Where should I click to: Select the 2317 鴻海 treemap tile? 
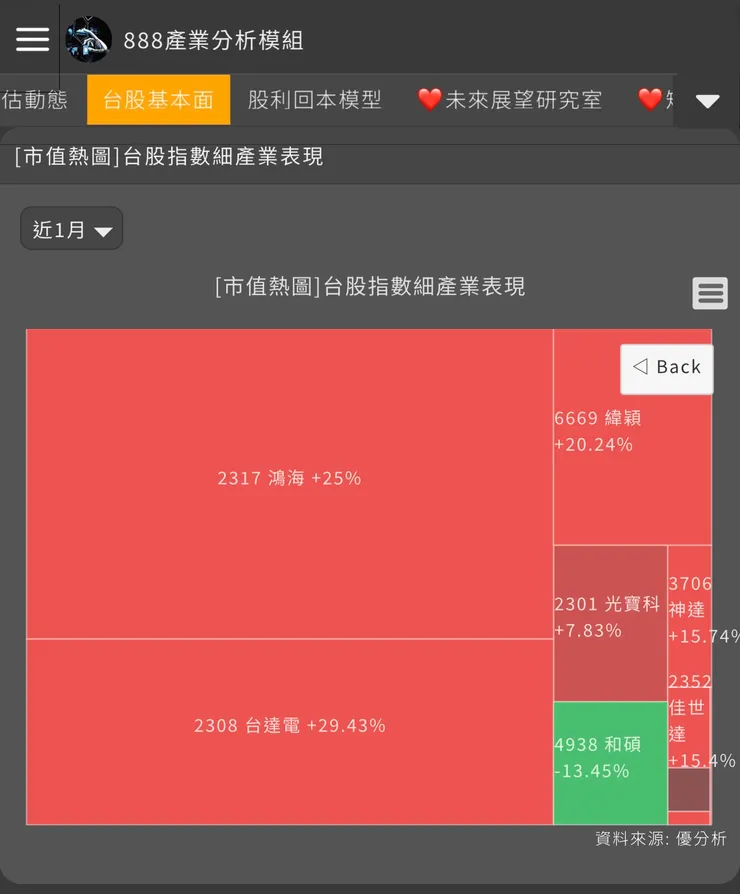(x=289, y=478)
